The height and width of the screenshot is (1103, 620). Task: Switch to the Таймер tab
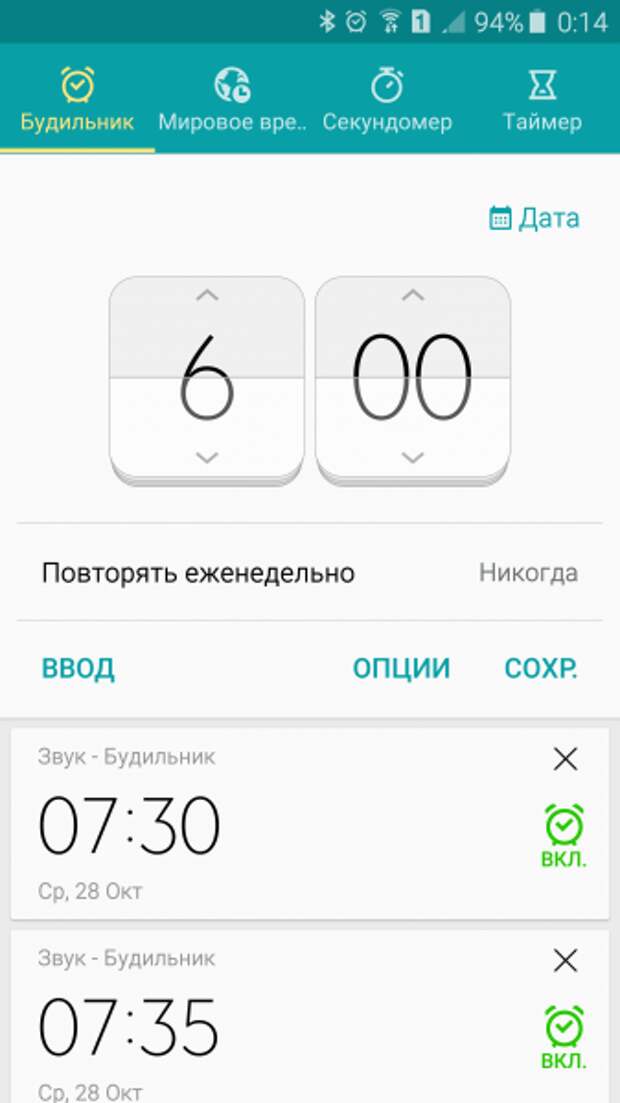point(542,98)
